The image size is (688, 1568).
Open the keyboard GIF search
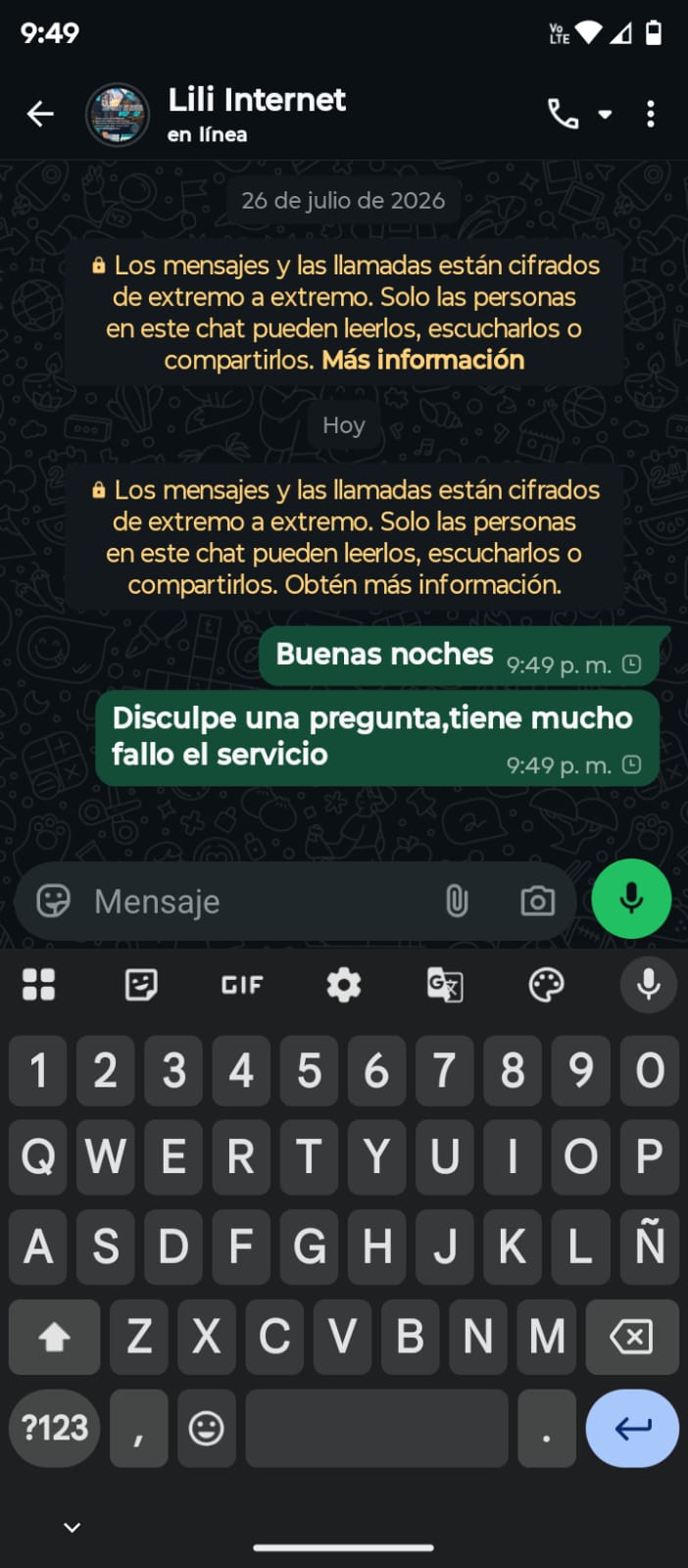point(242,985)
